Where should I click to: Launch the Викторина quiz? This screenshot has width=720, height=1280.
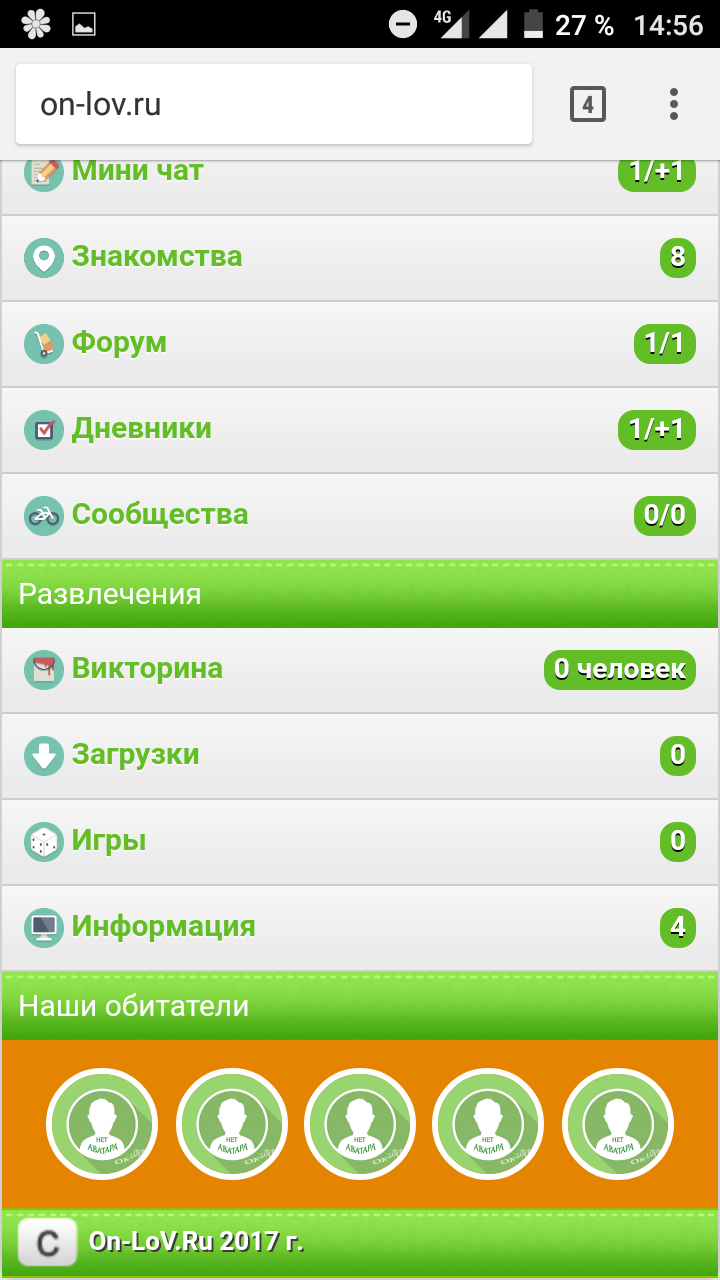(x=147, y=669)
